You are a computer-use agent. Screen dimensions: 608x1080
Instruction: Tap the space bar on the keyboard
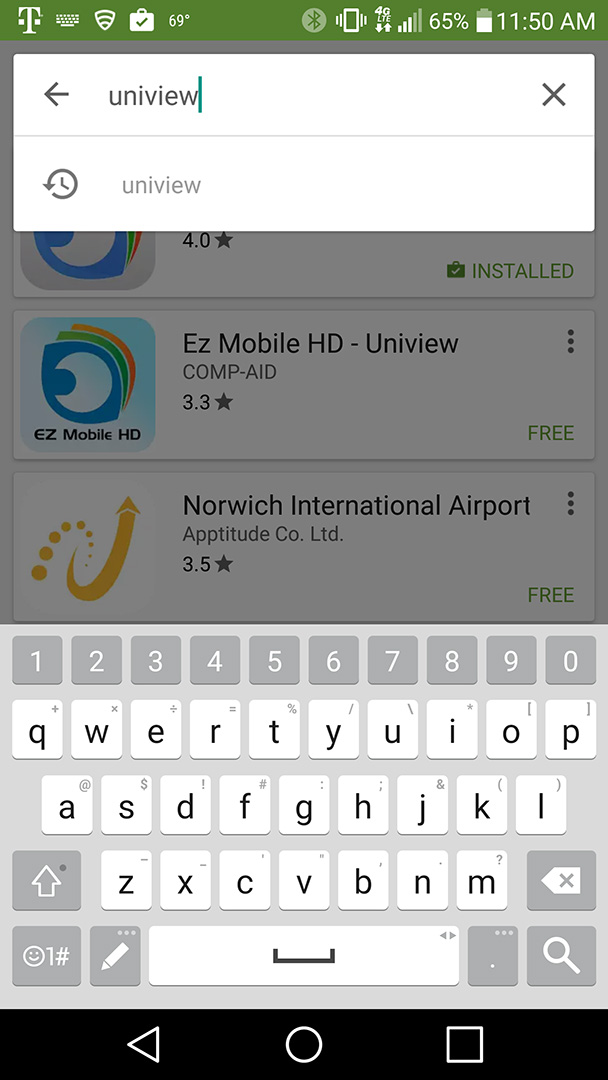click(304, 955)
